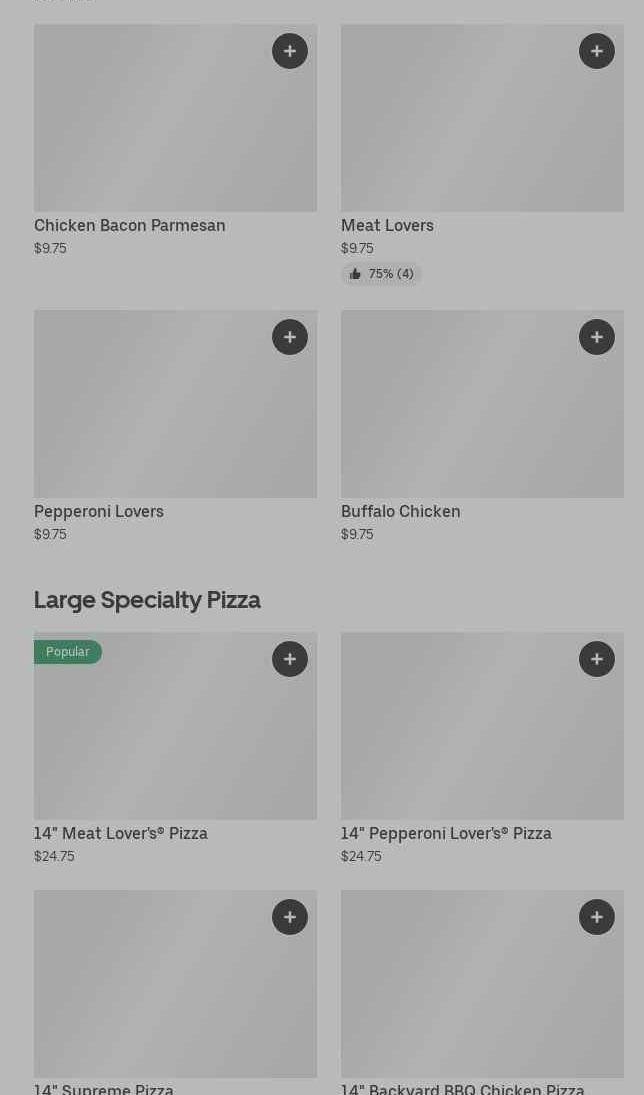Screen dimensions: 644x1095
Task: Add Meat Lovers to cart
Action: tap(597, 51)
